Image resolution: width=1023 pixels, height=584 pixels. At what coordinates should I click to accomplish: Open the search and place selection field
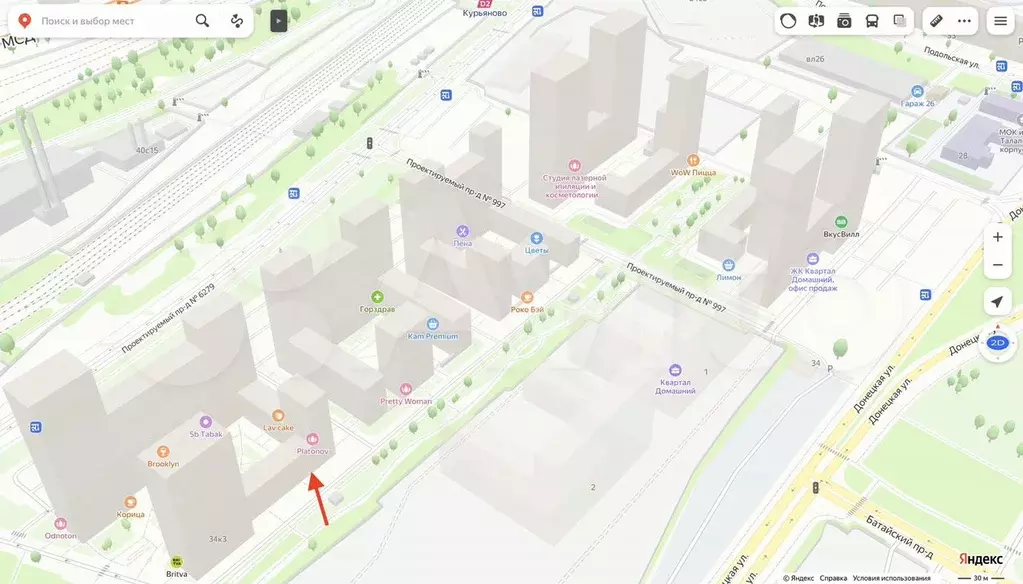110,21
